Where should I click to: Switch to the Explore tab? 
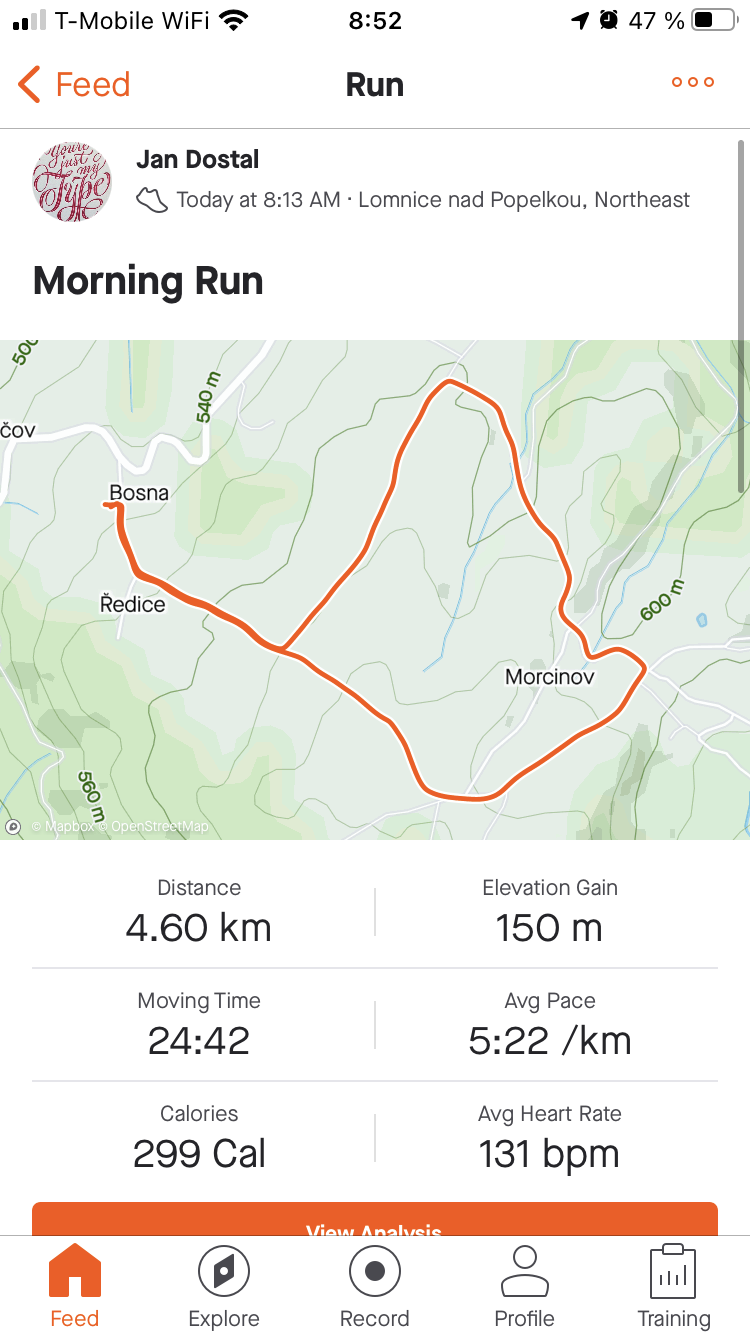pos(224,1286)
